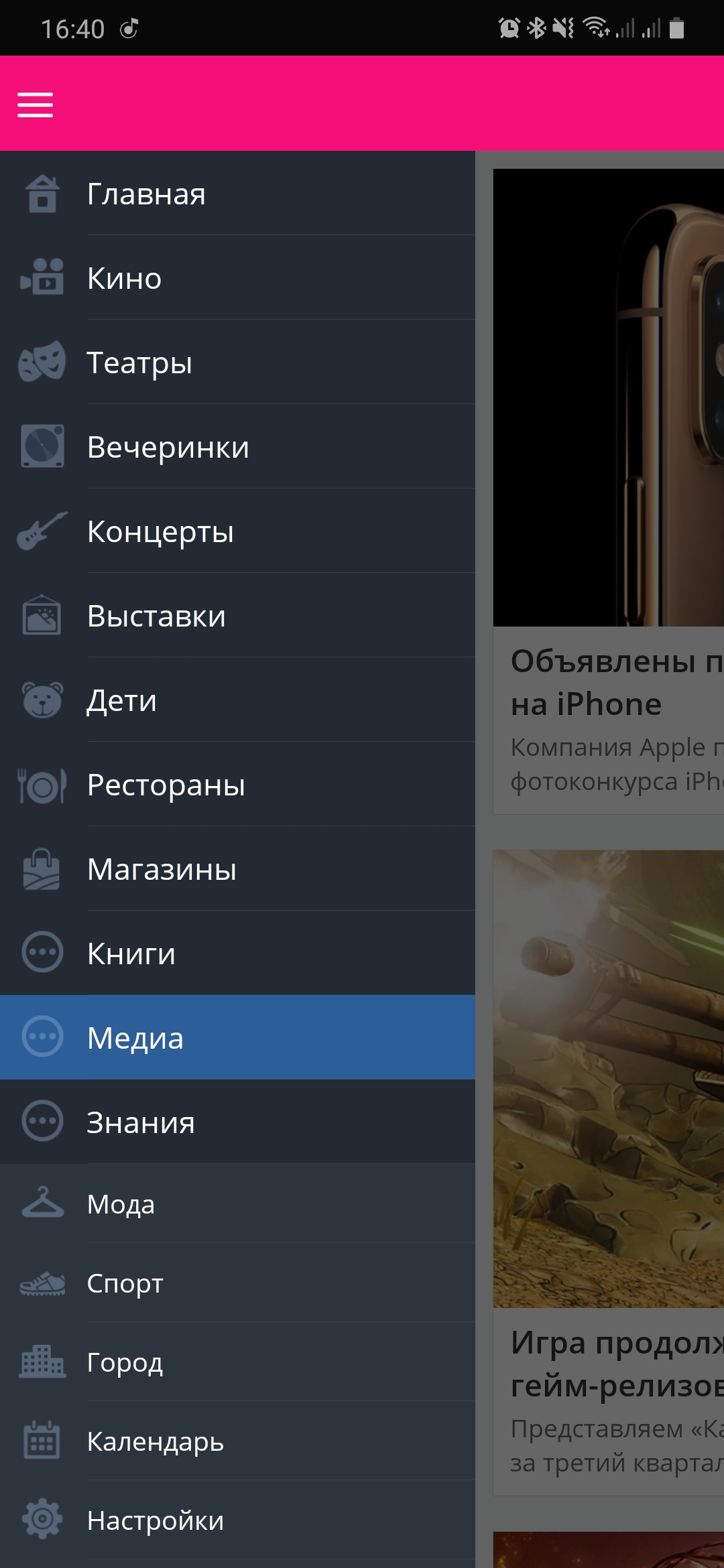The height and width of the screenshot is (1568, 724).
Task: Open the Главная section
Action: pyautogui.click(x=237, y=194)
